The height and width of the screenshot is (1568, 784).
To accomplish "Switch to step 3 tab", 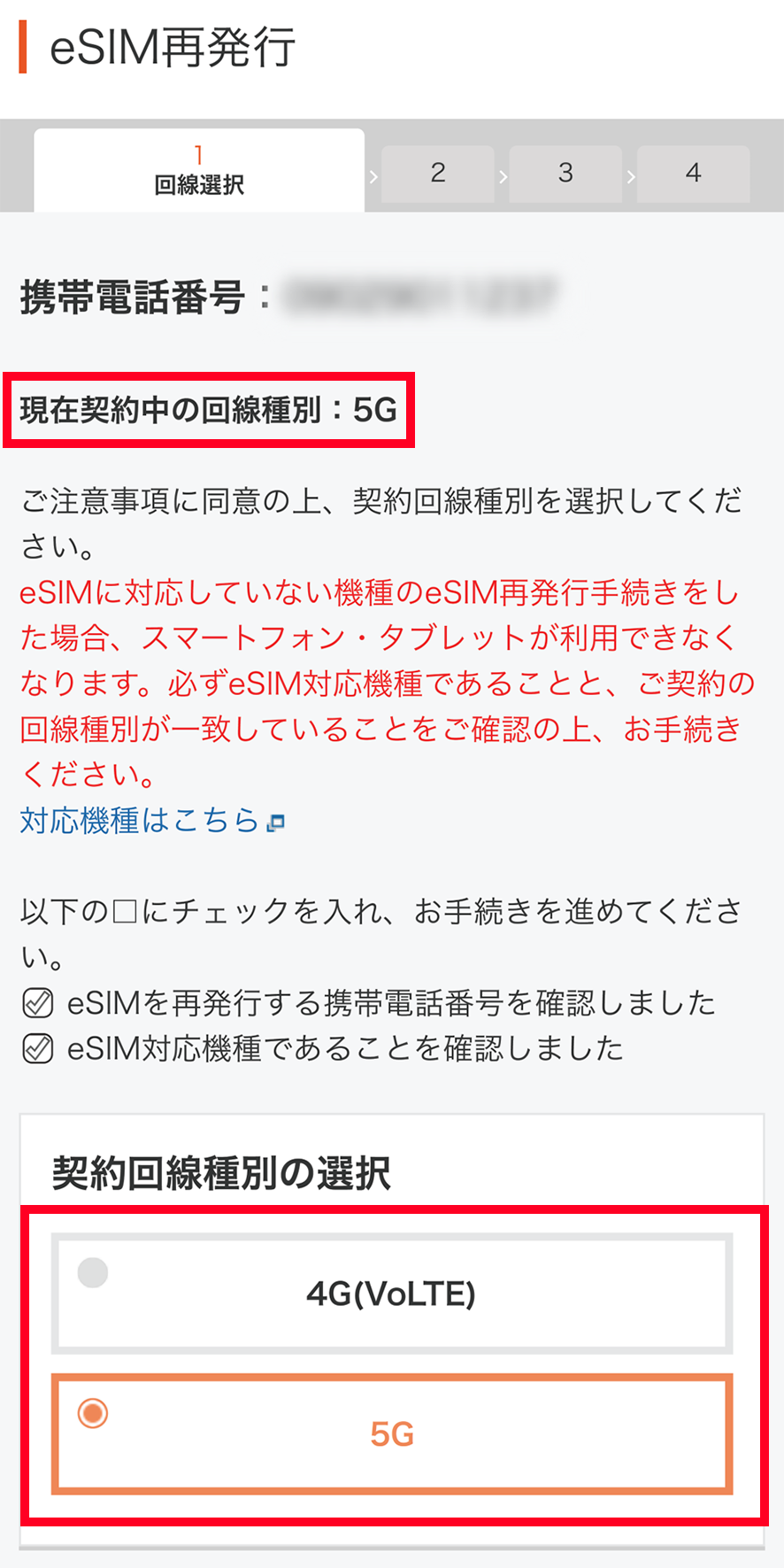I will click(x=565, y=174).
